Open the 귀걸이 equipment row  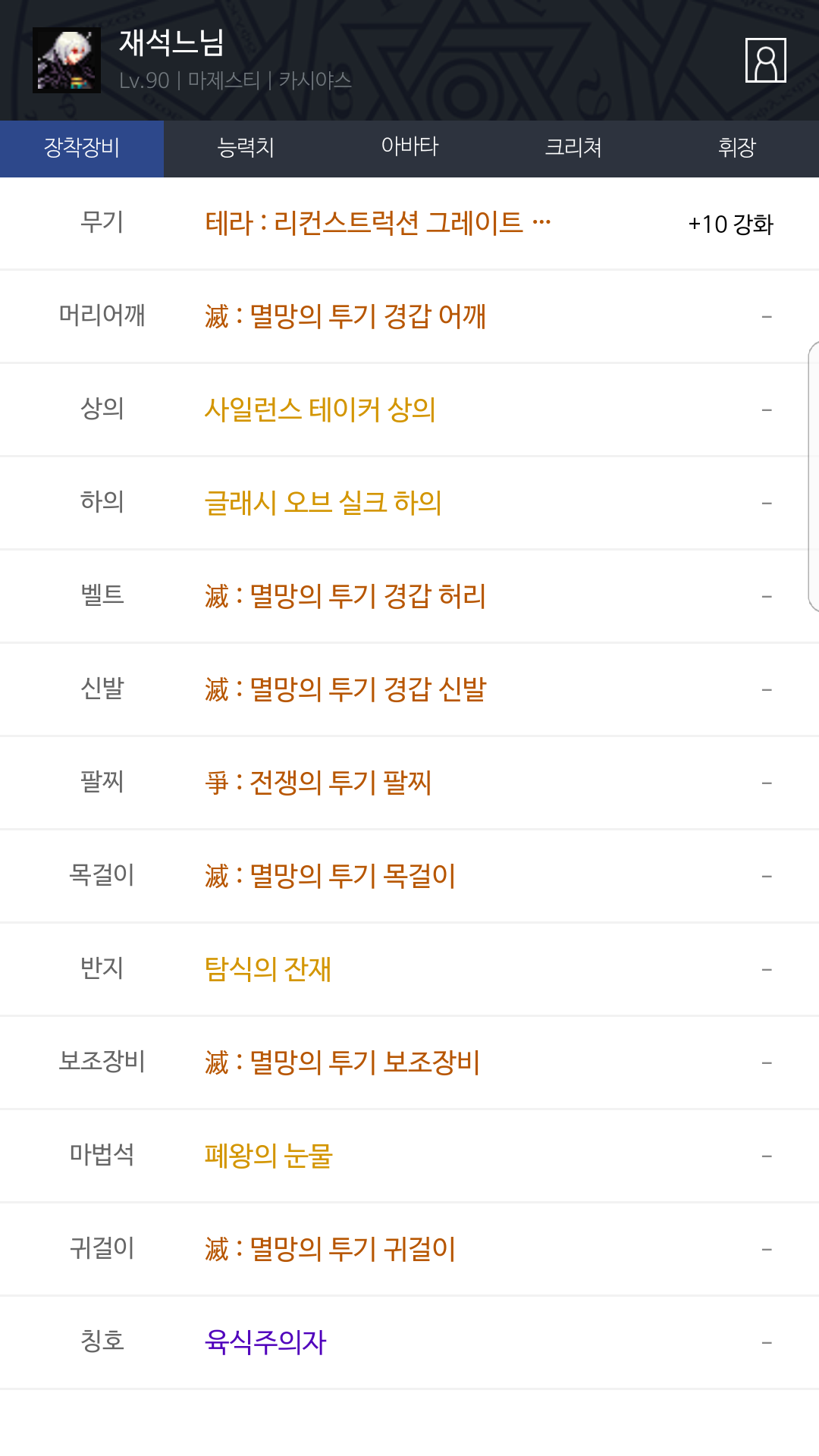click(409, 1249)
